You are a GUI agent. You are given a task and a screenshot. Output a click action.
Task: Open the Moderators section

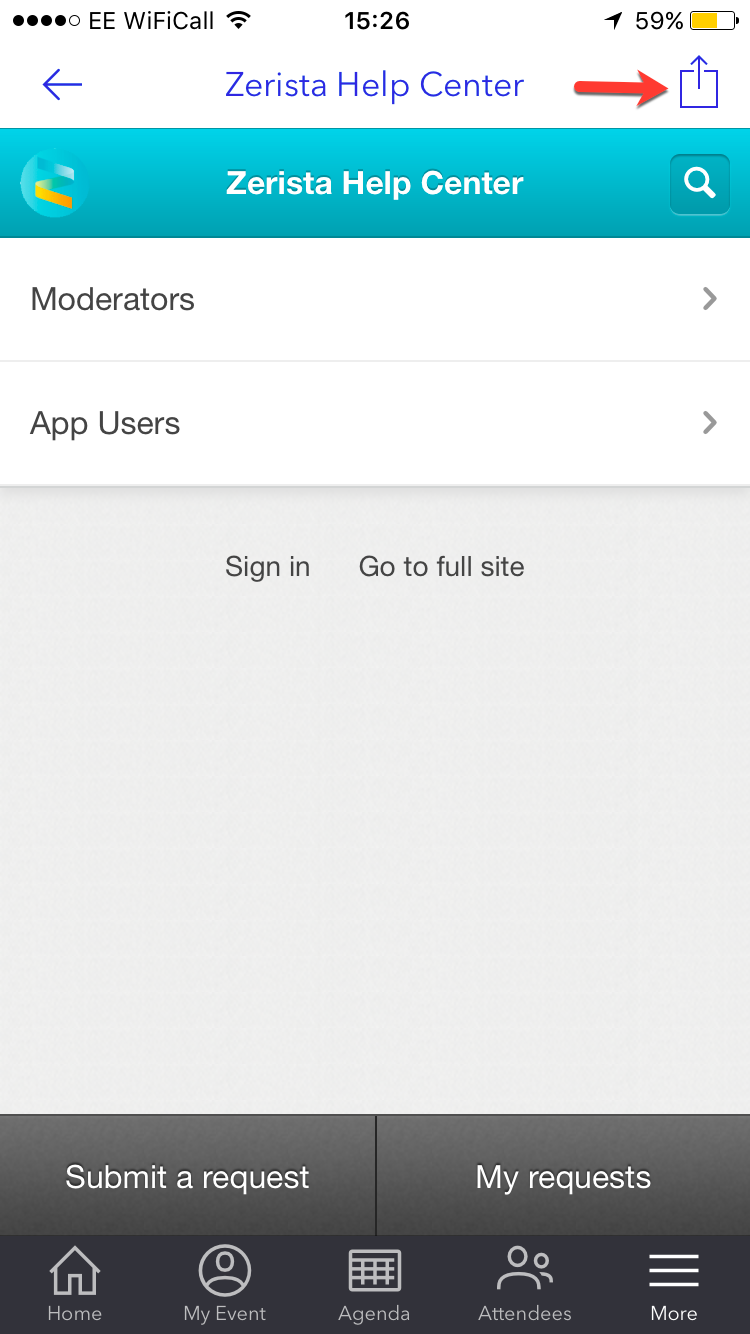[375, 299]
